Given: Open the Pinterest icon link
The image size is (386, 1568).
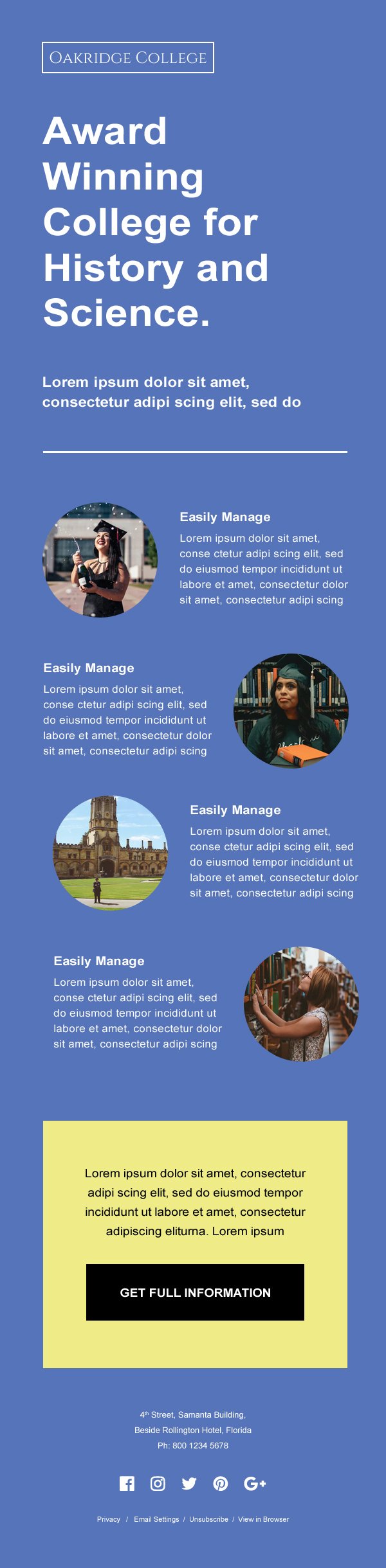Looking at the screenshot, I should (x=220, y=1483).
